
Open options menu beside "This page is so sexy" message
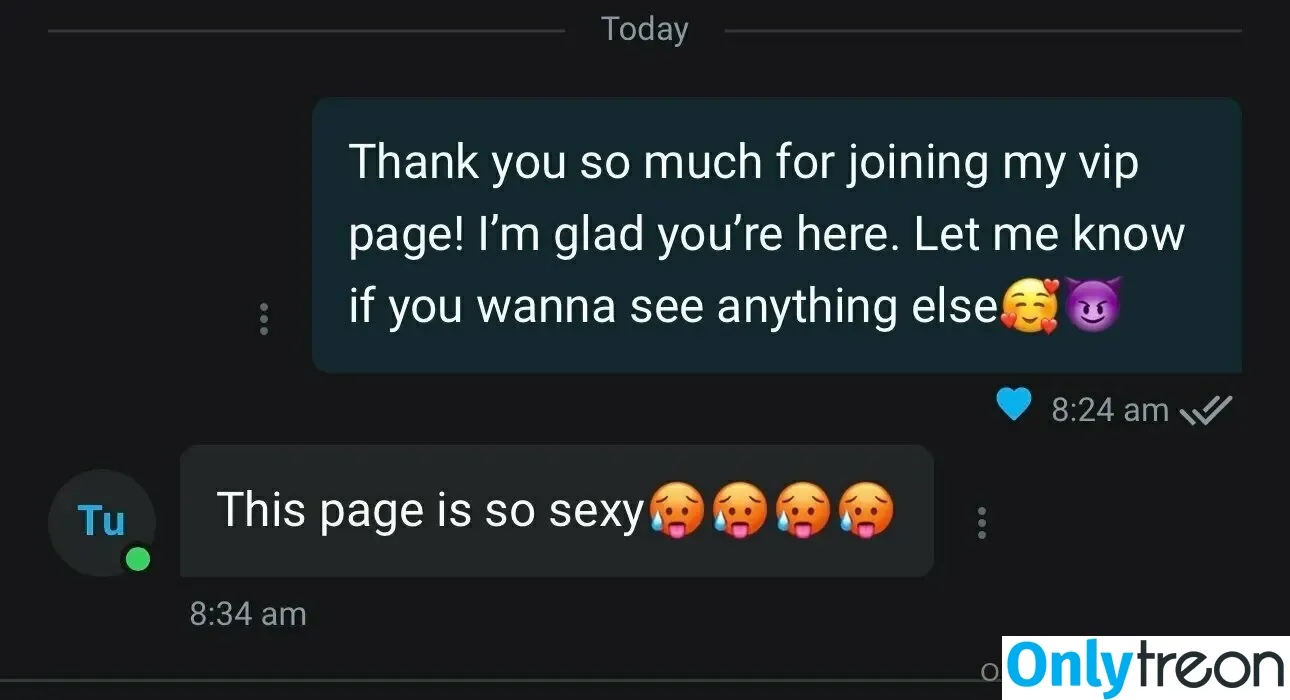981,522
